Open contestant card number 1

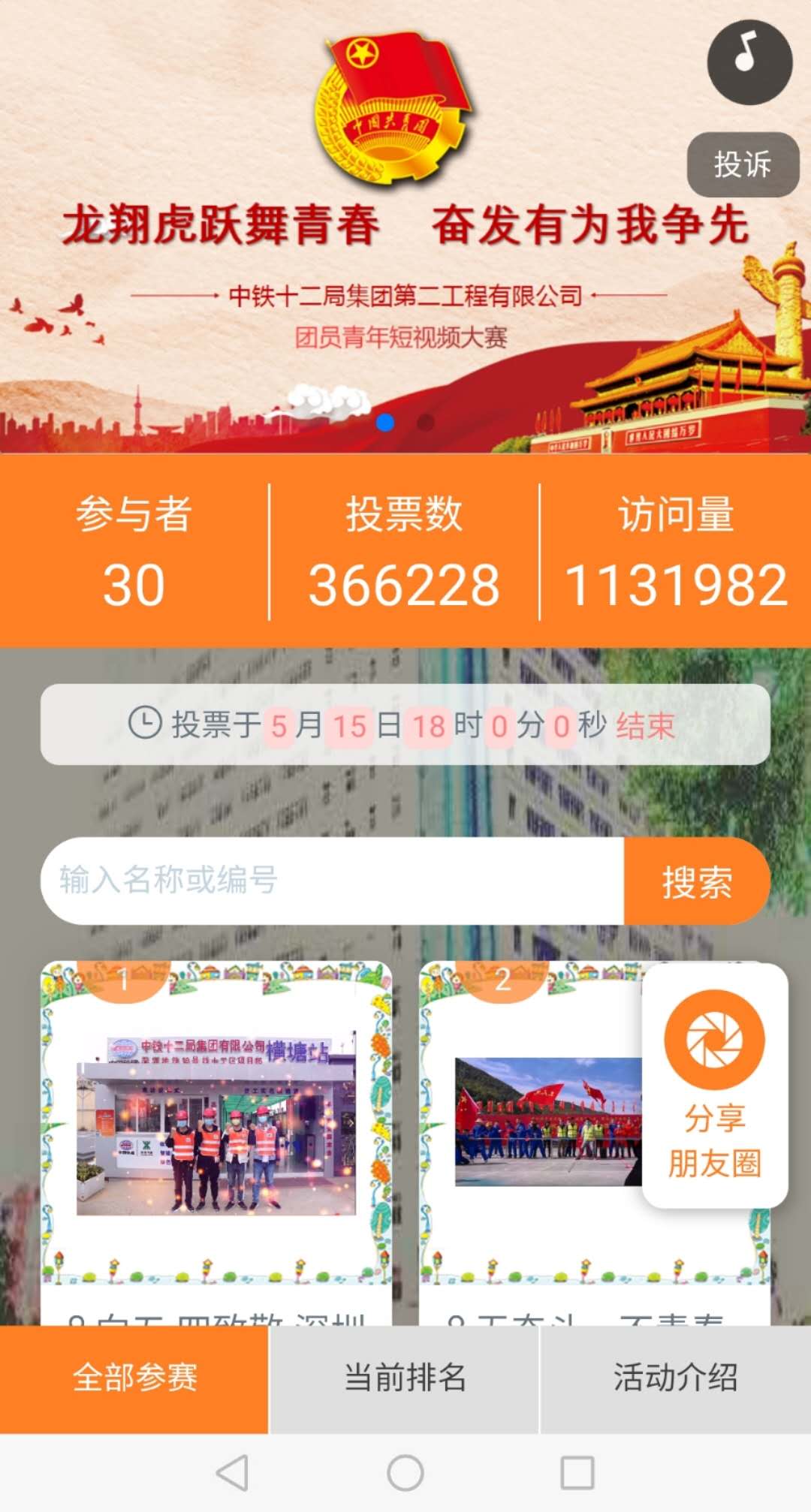click(216, 1143)
